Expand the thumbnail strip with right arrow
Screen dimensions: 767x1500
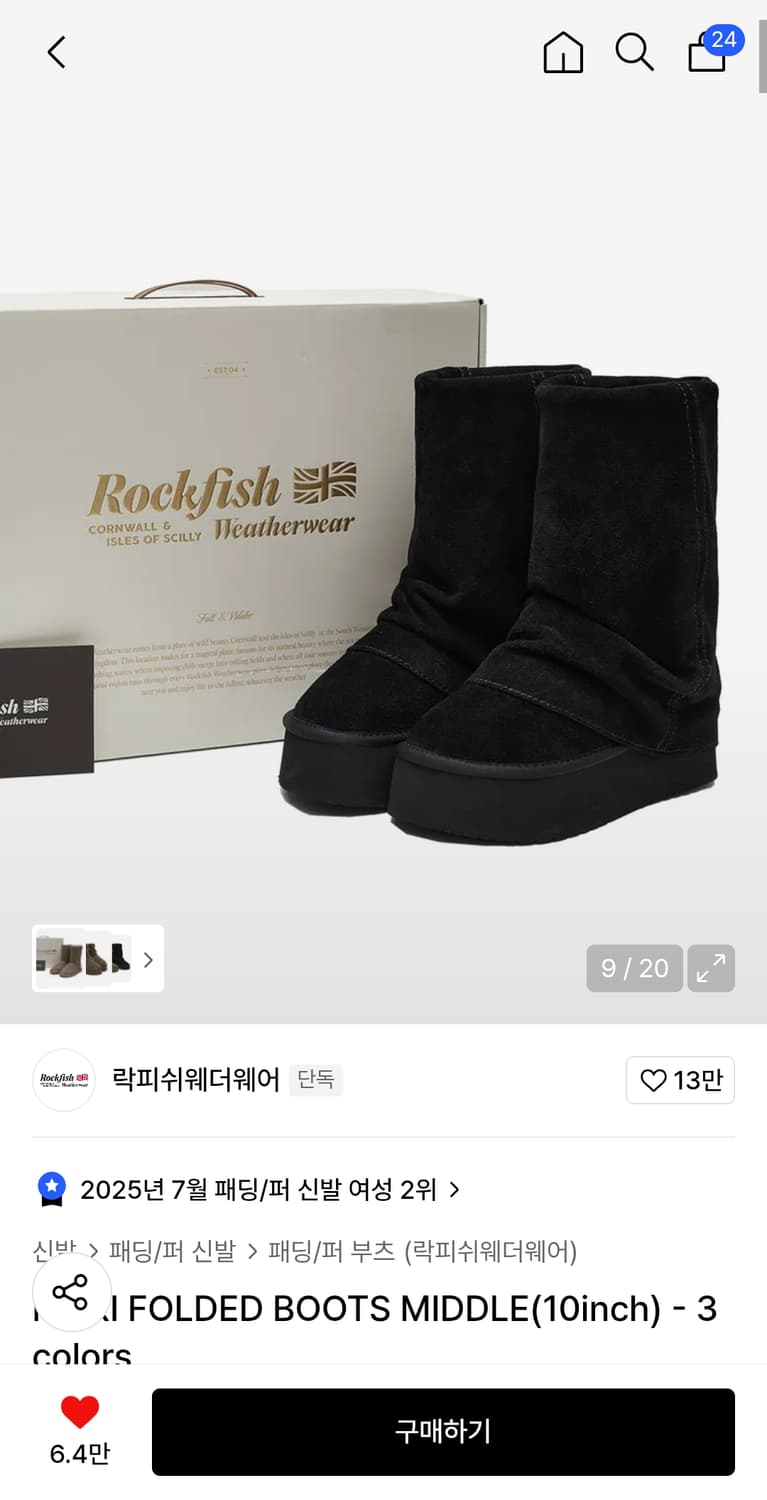[x=147, y=959]
